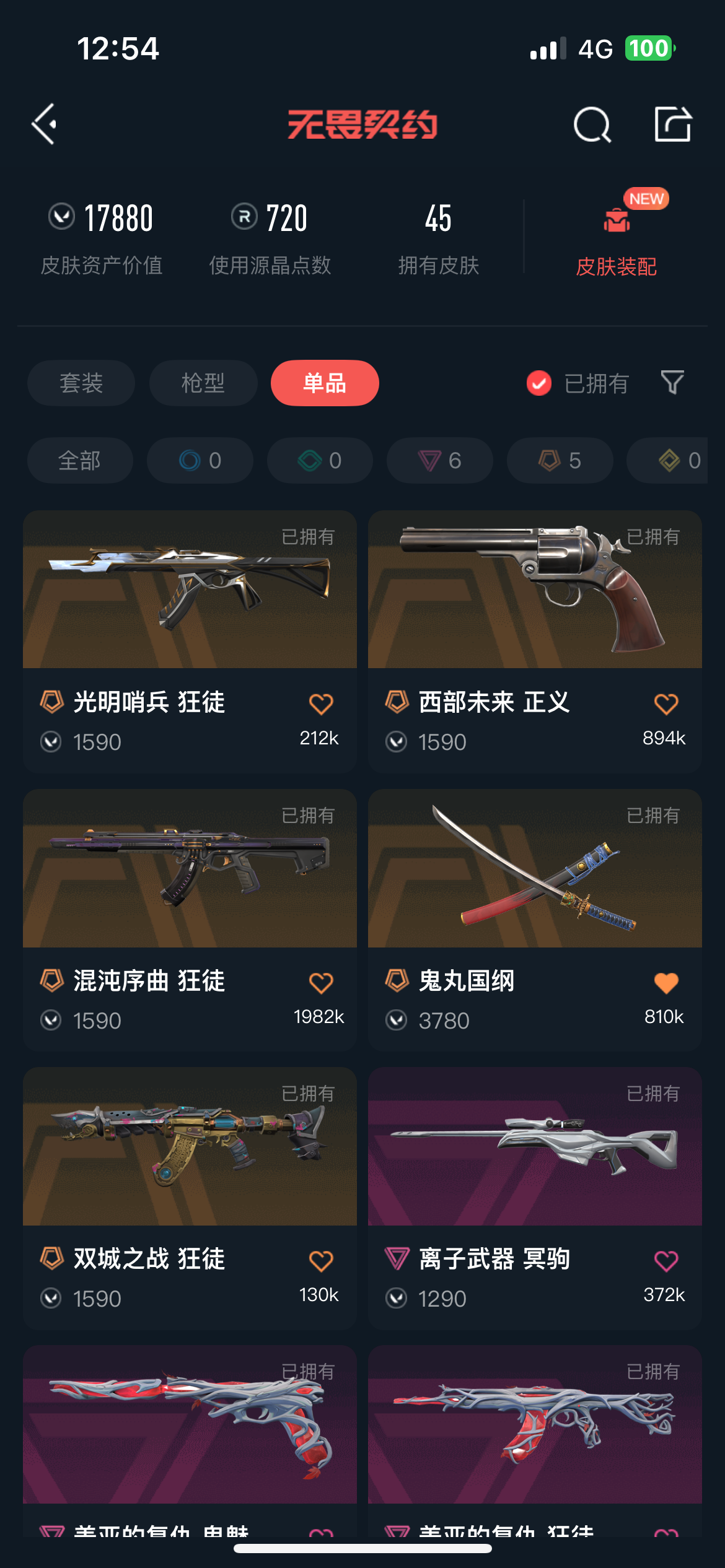Share this skin collection page
The image size is (725, 1568).
(673, 124)
